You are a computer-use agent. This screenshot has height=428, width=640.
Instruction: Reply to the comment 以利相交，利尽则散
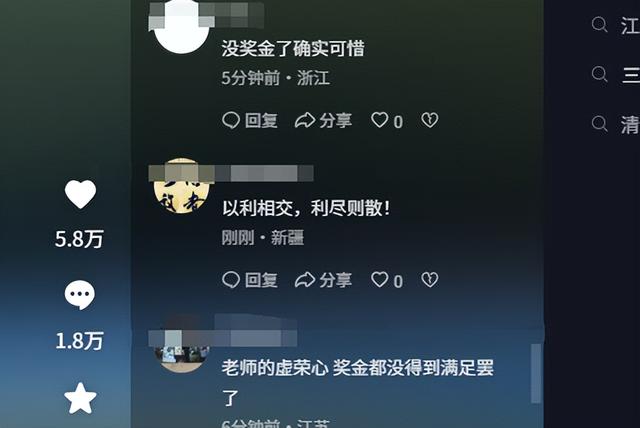point(250,280)
